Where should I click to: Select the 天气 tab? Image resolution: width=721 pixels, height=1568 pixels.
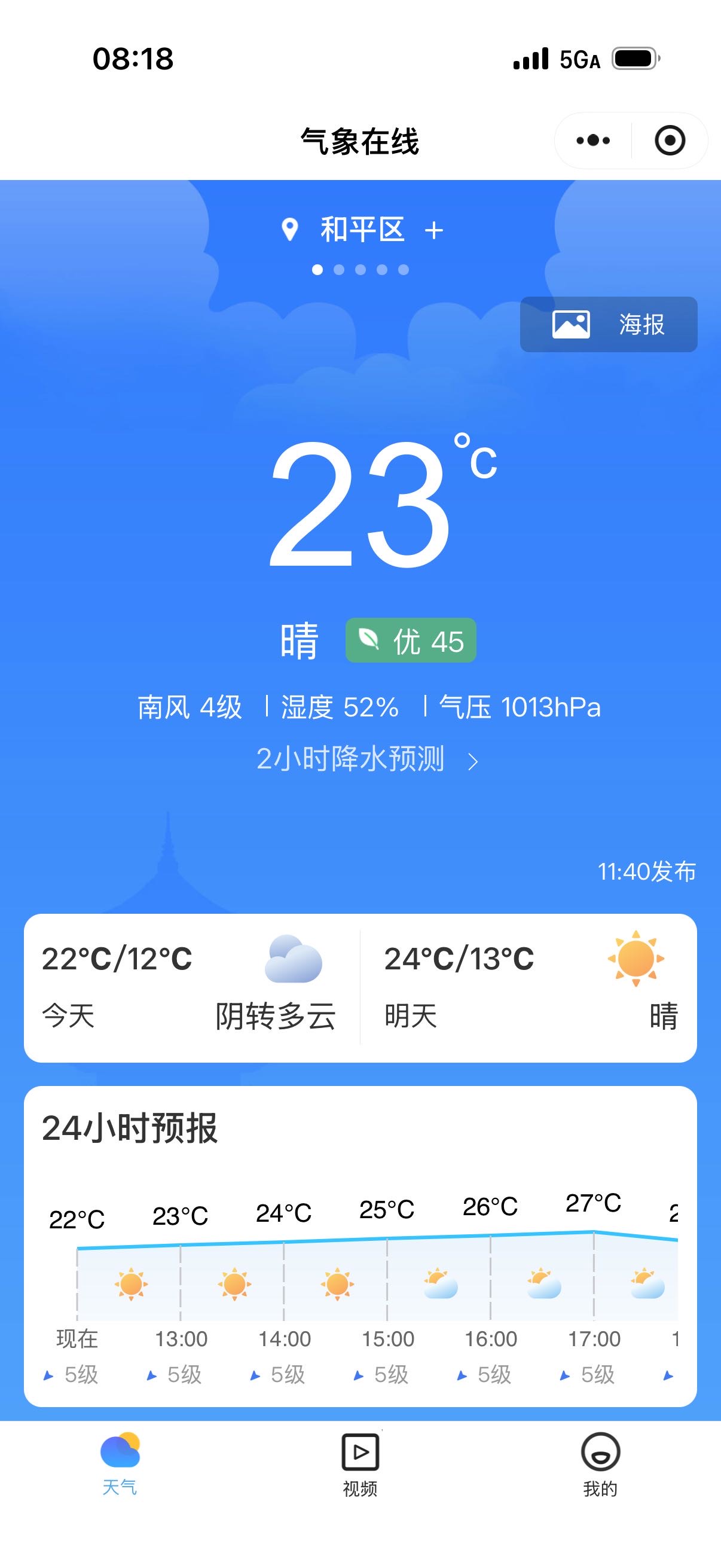click(x=120, y=1464)
